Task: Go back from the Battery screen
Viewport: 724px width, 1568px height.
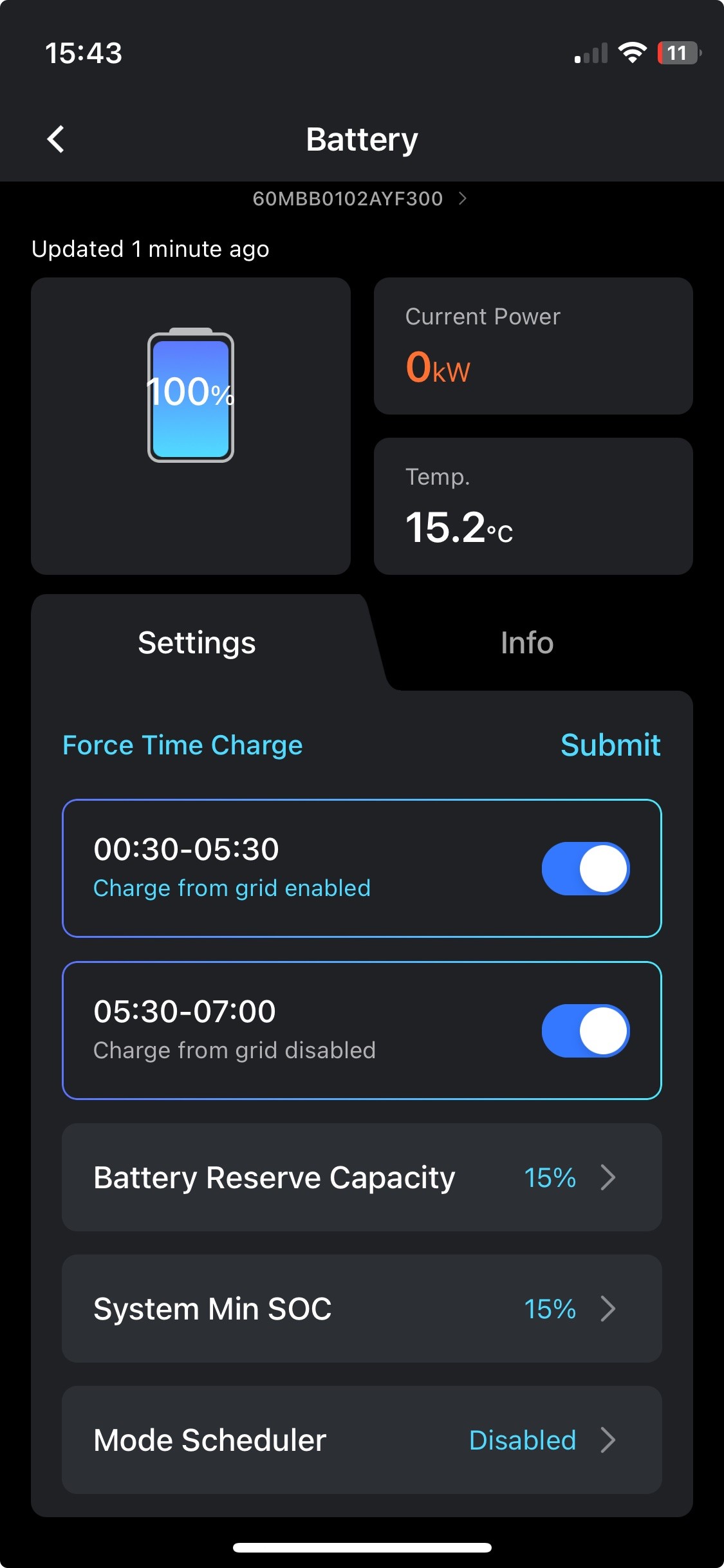Action: [56, 139]
